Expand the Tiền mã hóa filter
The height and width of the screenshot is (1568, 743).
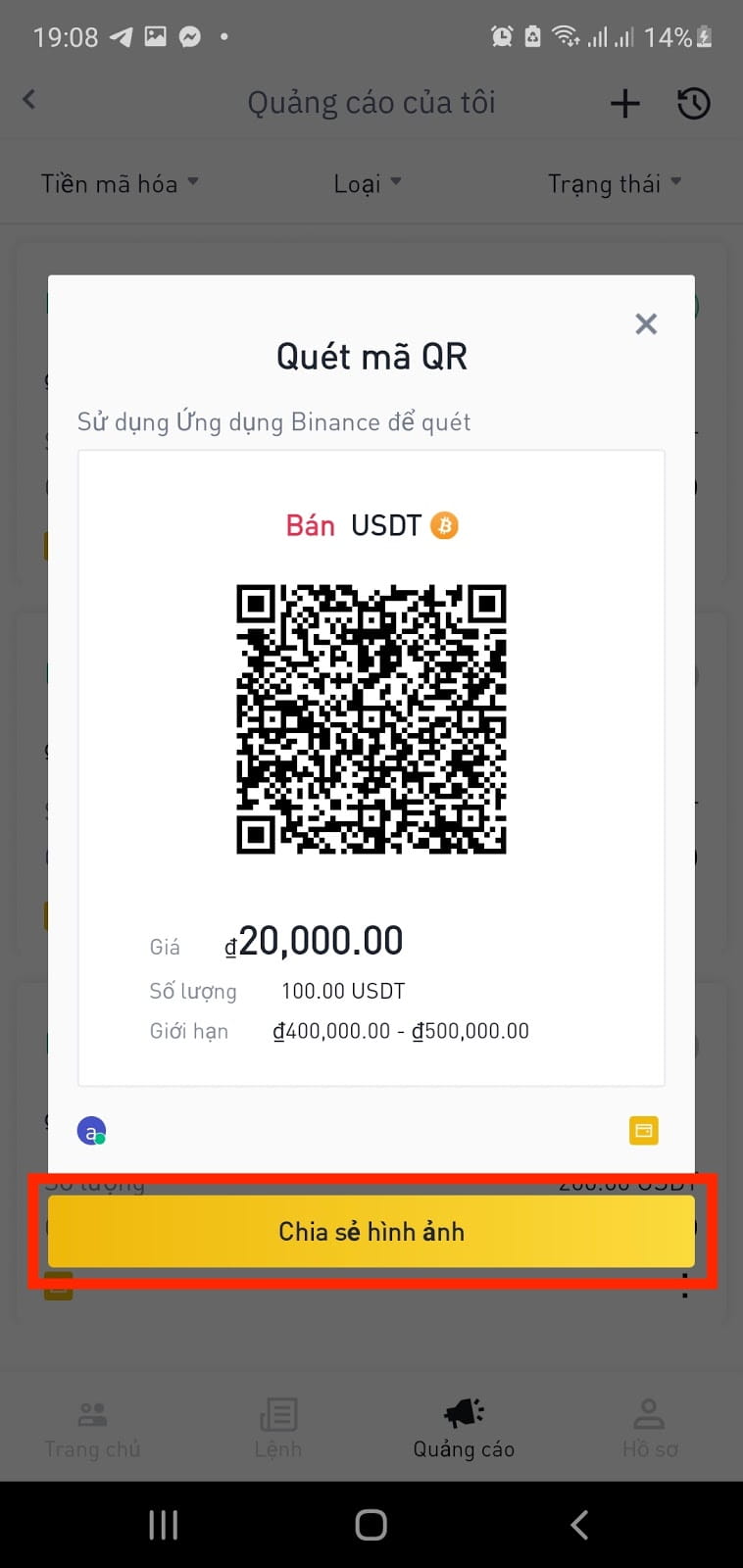pos(120,183)
